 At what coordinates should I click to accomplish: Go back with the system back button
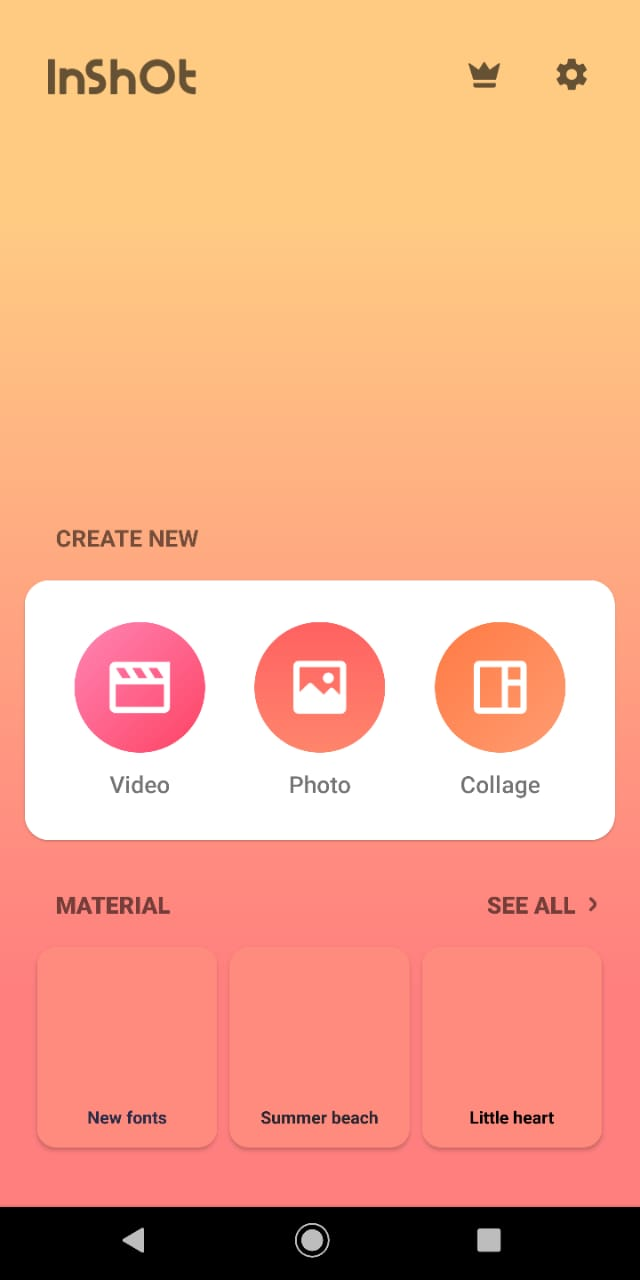[x=133, y=1241]
